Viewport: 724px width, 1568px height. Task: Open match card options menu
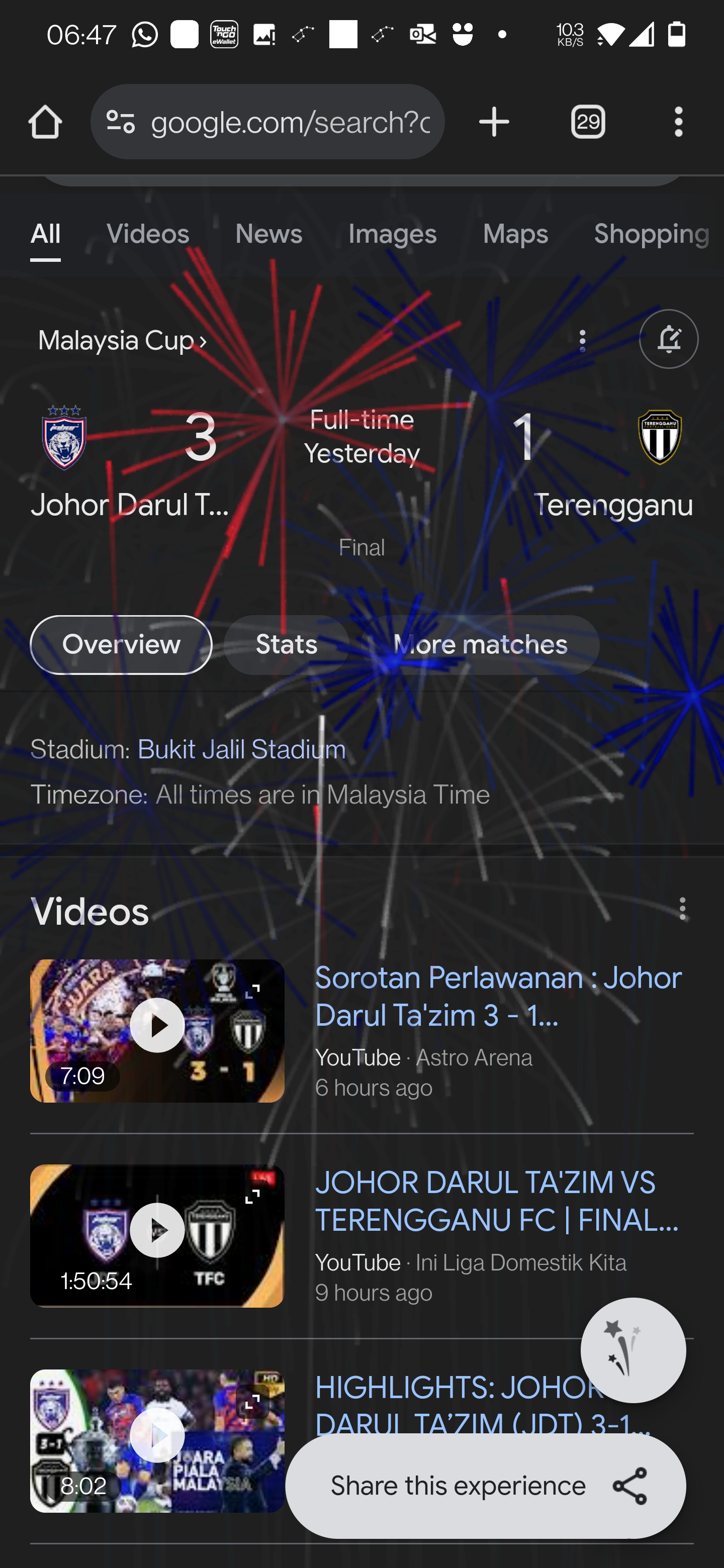(582, 341)
